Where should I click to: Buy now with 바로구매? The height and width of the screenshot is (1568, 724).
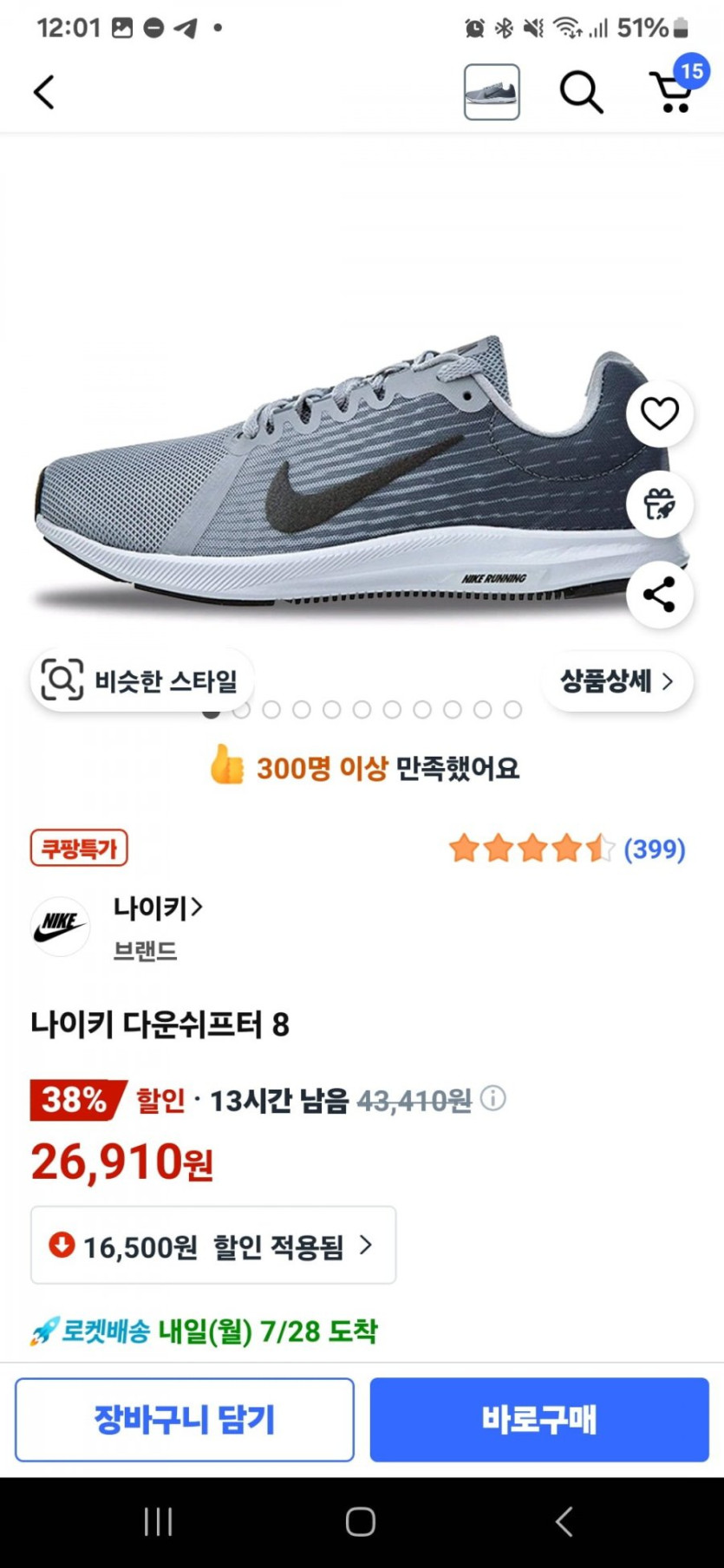(x=539, y=1420)
